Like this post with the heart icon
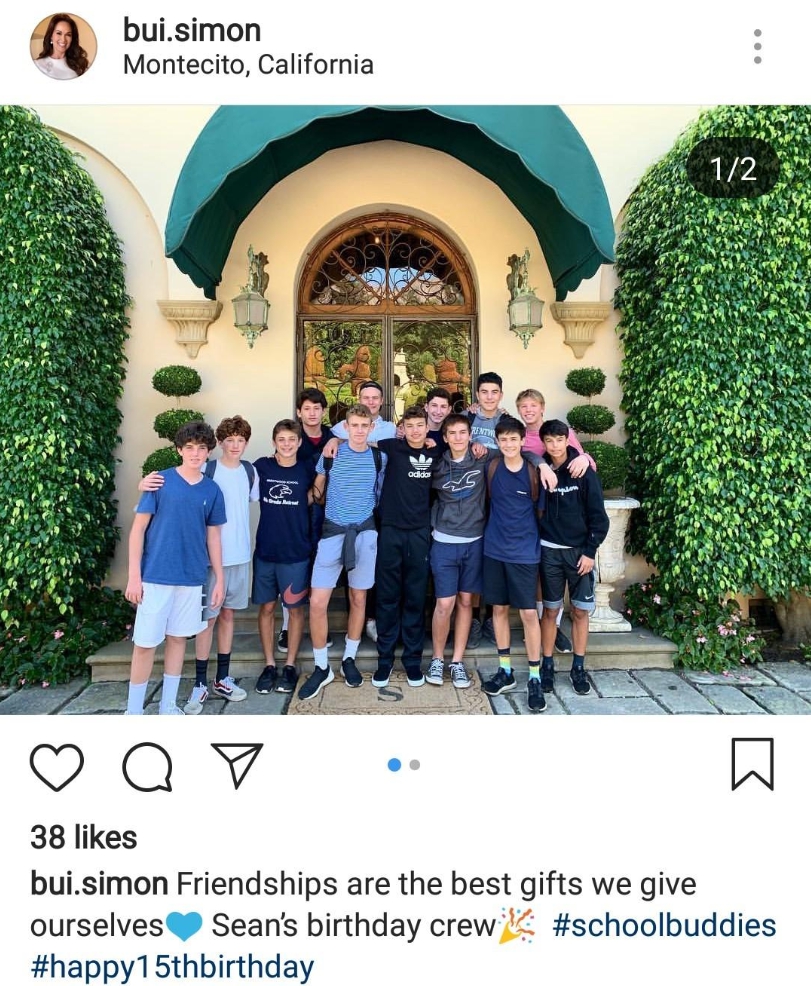Image resolution: width=811 pixels, height=986 pixels. pyautogui.click(x=57, y=765)
